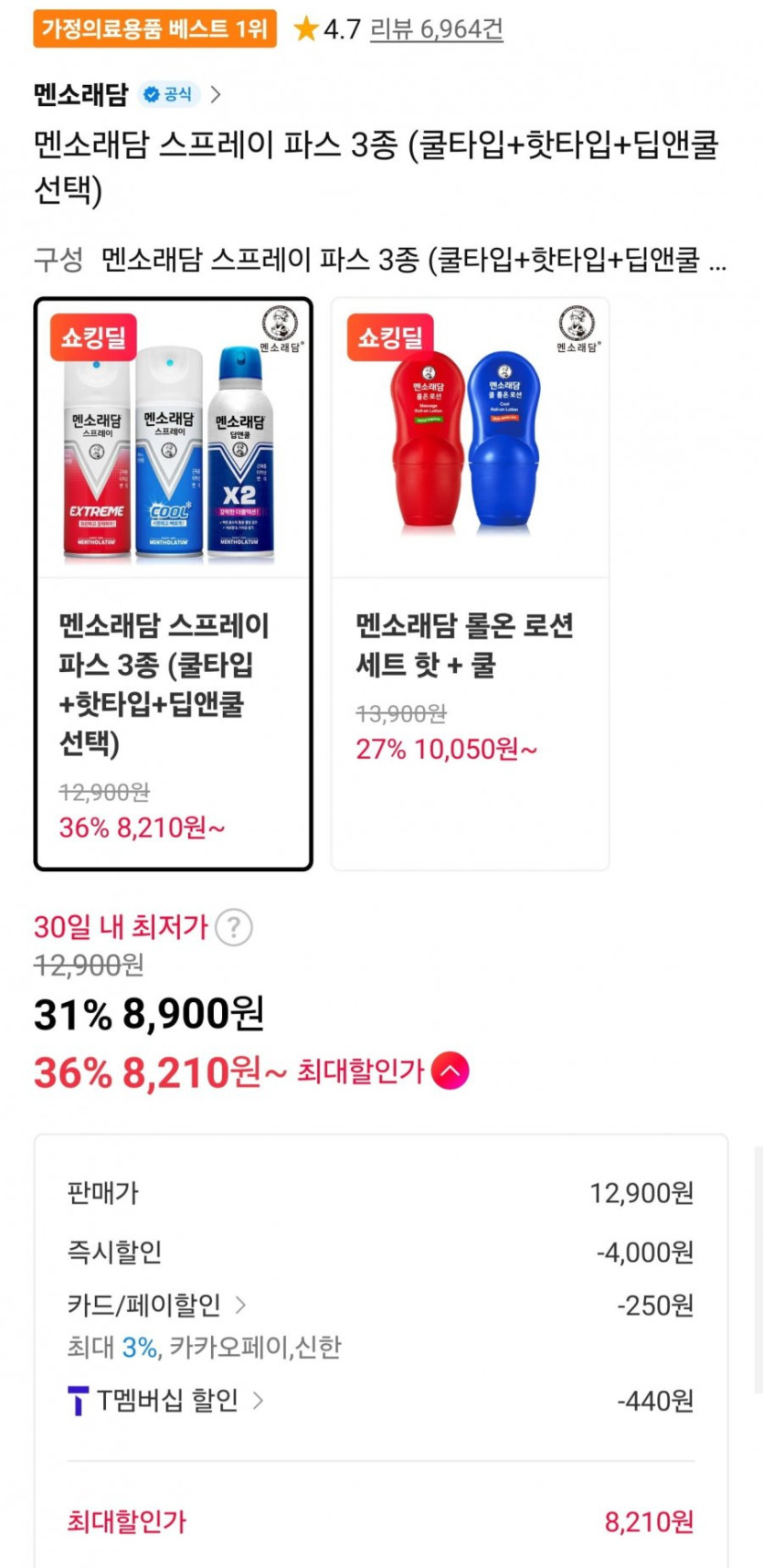This screenshot has width=763, height=1568.
Task: Open the 30일 내 최저가 help icon
Action: 234,927
